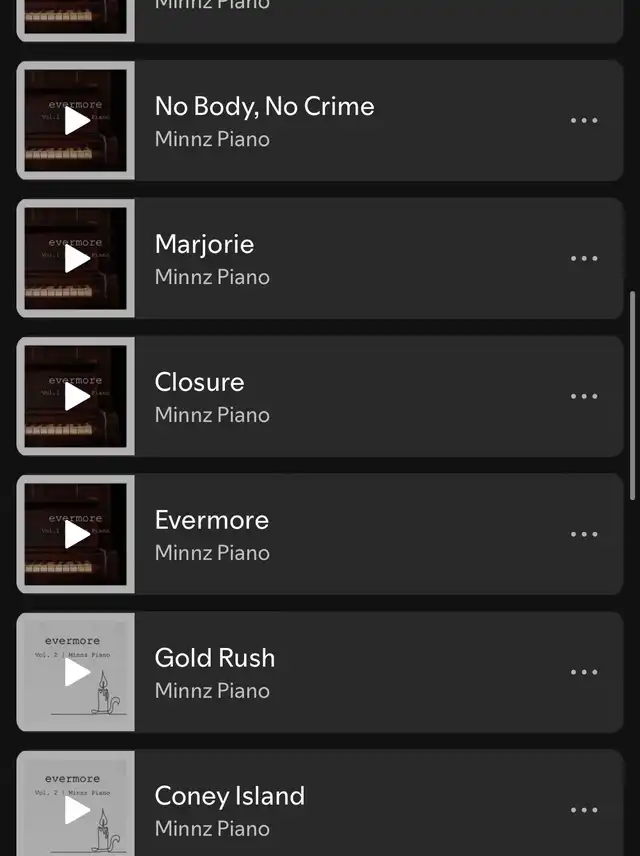Play the Evermore track
This screenshot has height=856, width=640.
(x=77, y=535)
